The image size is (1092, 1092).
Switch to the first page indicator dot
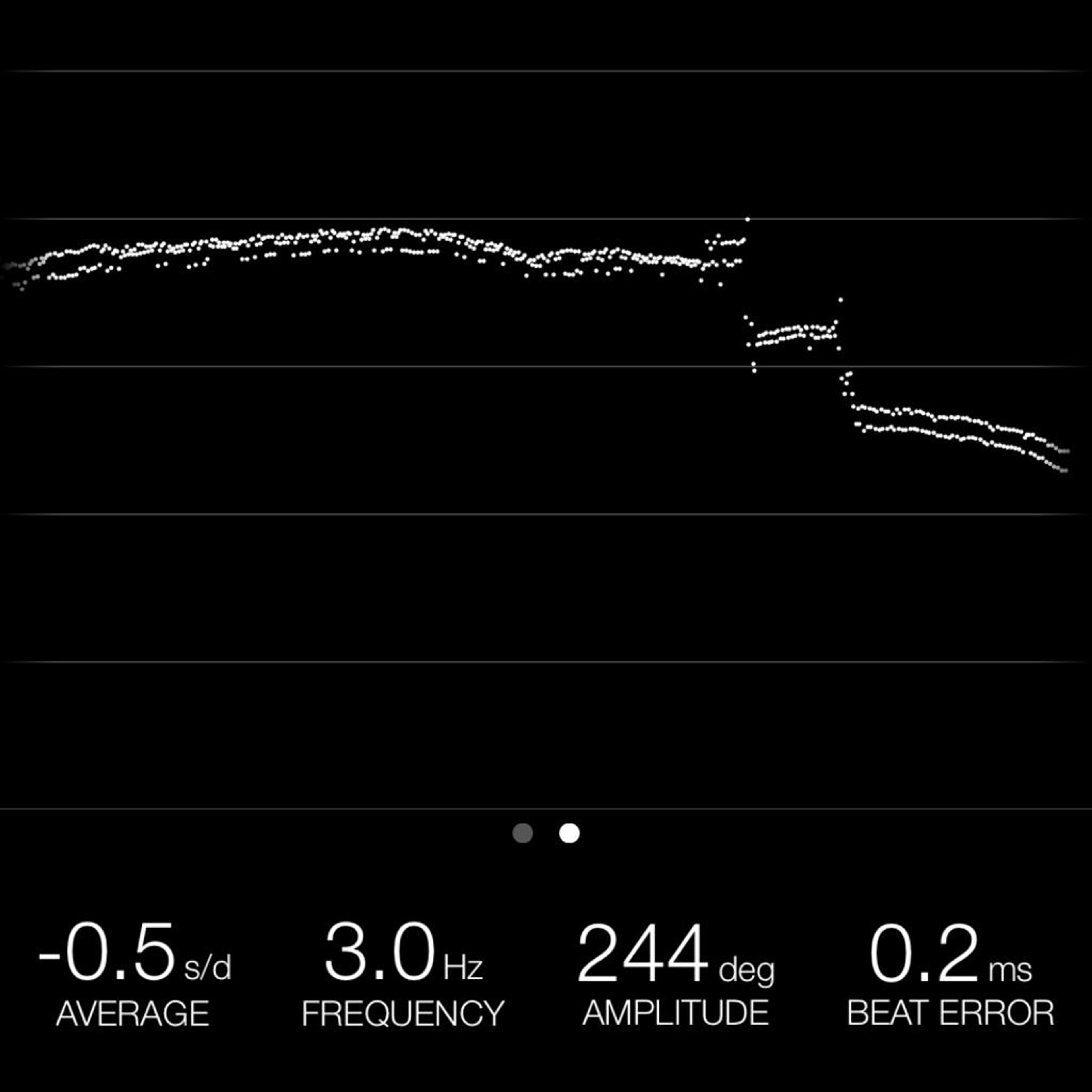[x=522, y=833]
